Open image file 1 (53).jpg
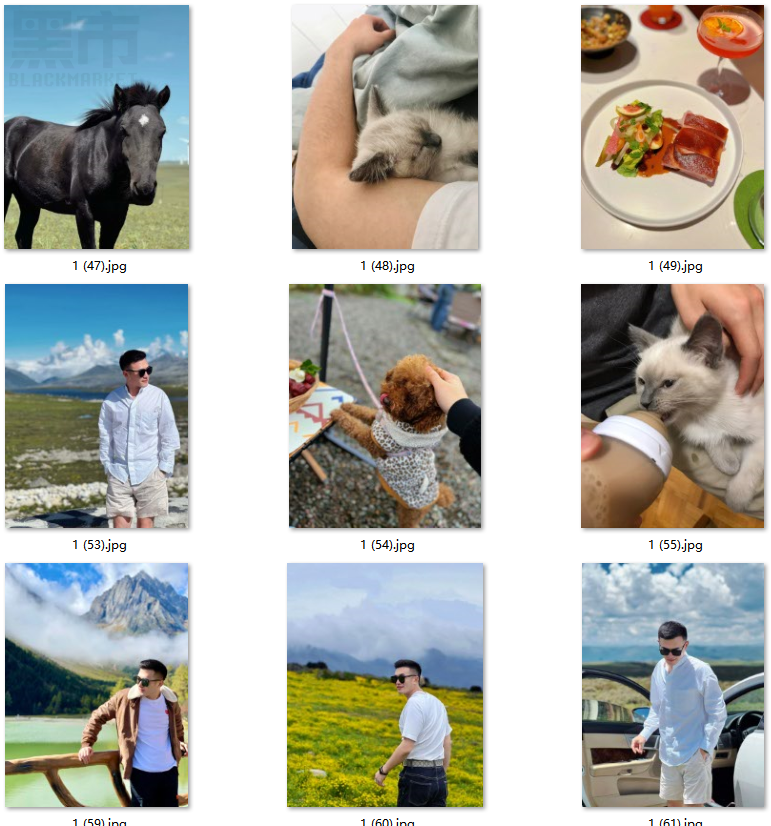Screen dimensions: 771x826 pyautogui.click(x=96, y=406)
